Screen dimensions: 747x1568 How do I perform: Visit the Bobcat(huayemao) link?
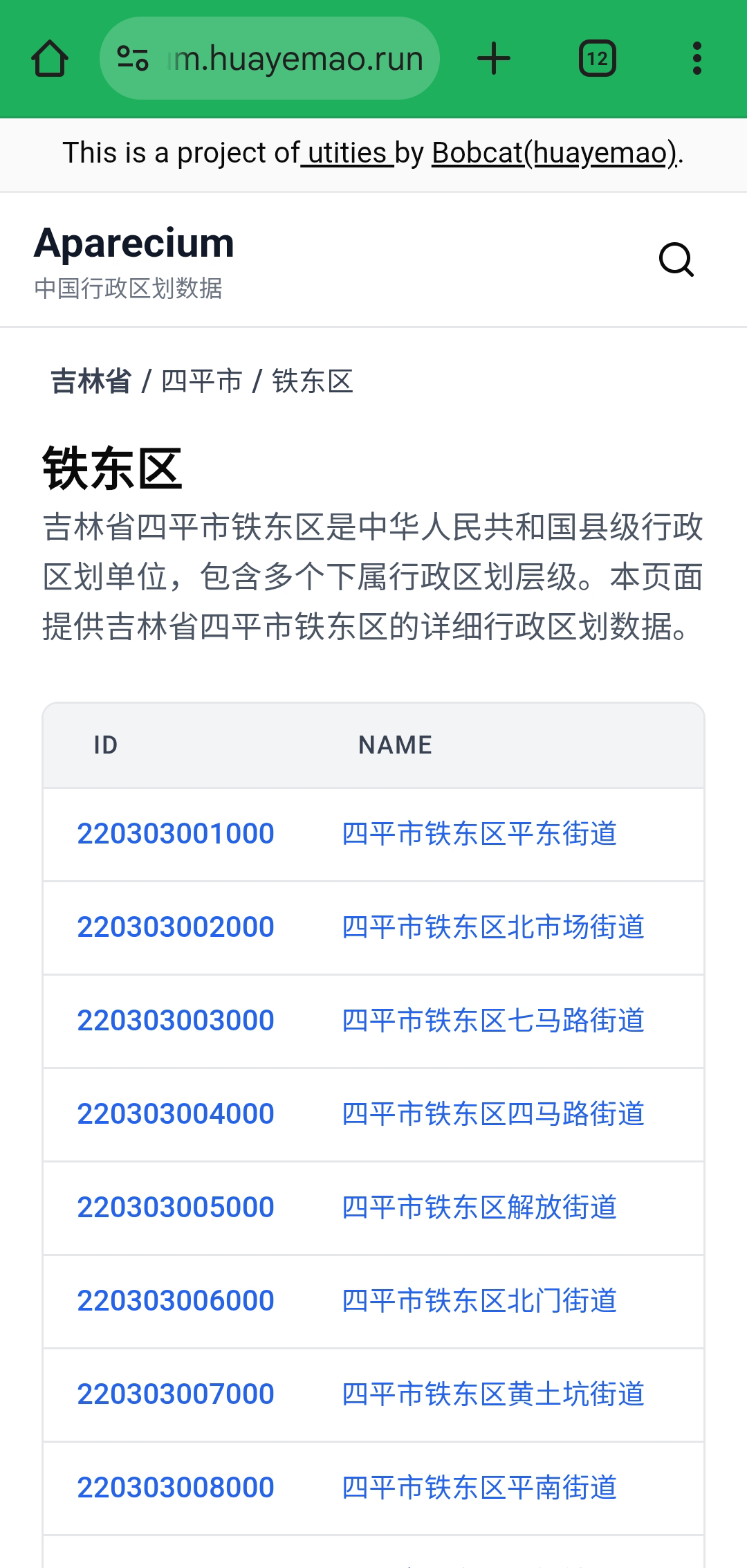tap(555, 153)
